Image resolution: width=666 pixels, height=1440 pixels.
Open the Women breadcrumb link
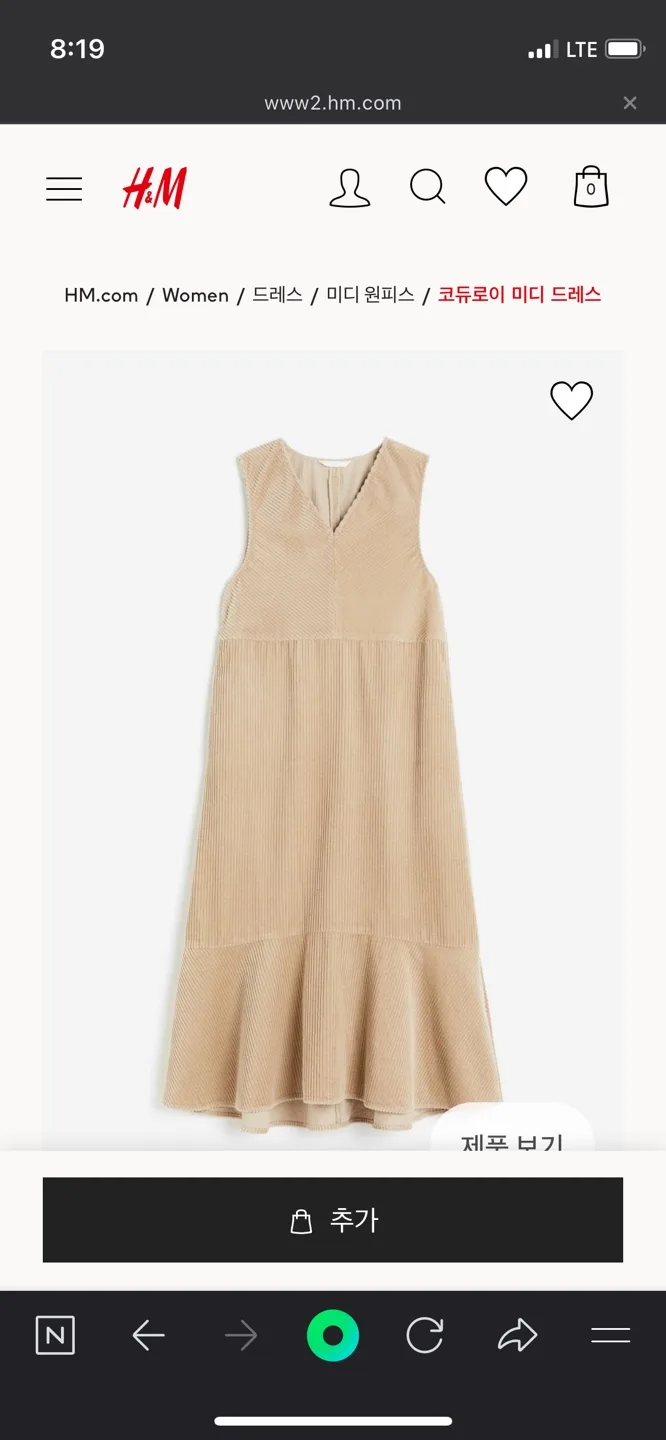pyautogui.click(x=195, y=295)
